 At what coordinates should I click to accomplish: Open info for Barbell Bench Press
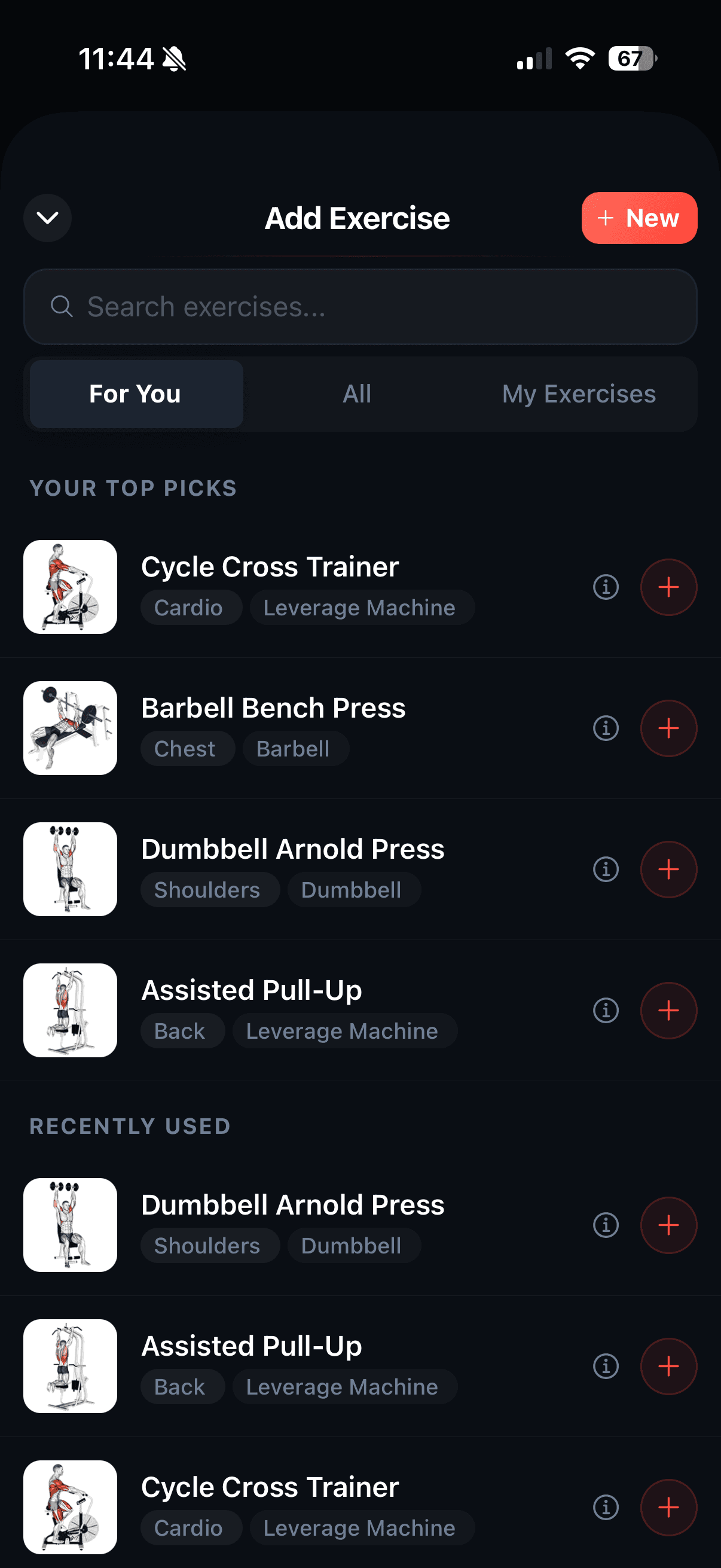(x=606, y=728)
